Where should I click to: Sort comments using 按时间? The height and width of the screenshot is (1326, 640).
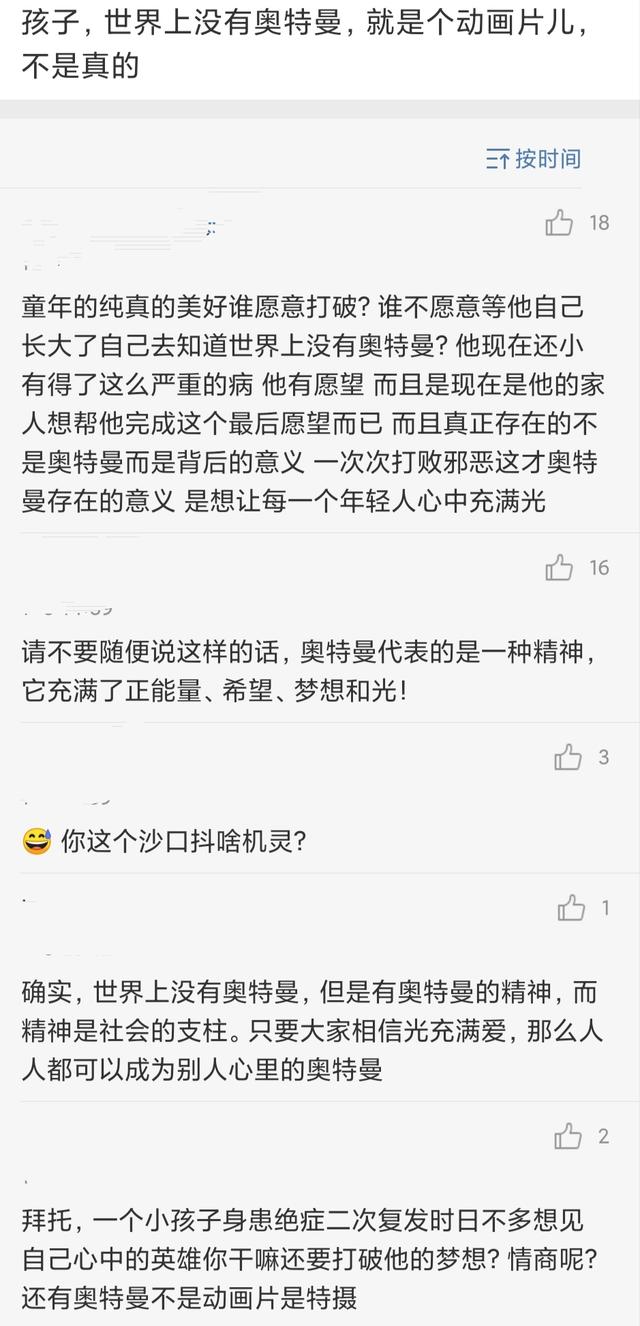533,159
